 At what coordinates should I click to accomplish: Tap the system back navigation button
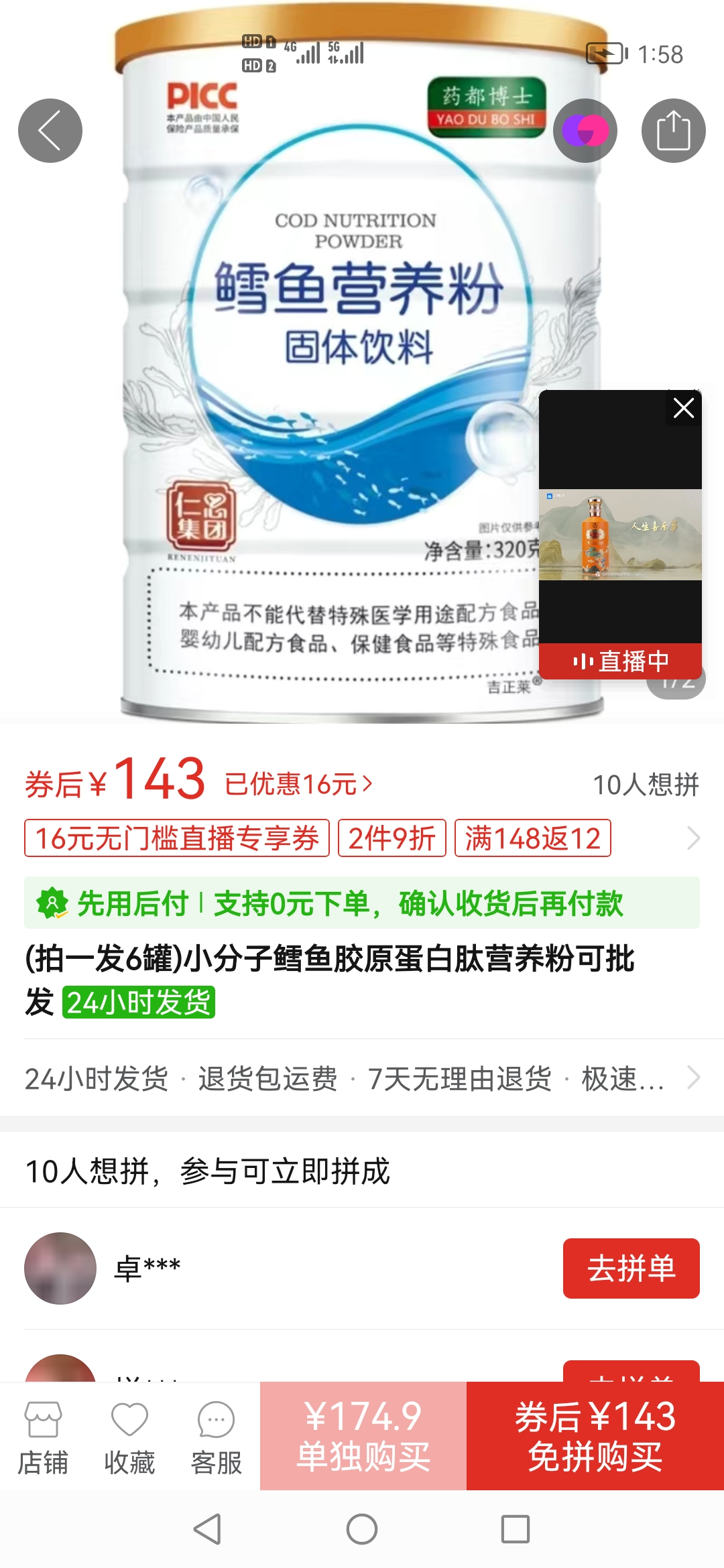coord(207,1529)
